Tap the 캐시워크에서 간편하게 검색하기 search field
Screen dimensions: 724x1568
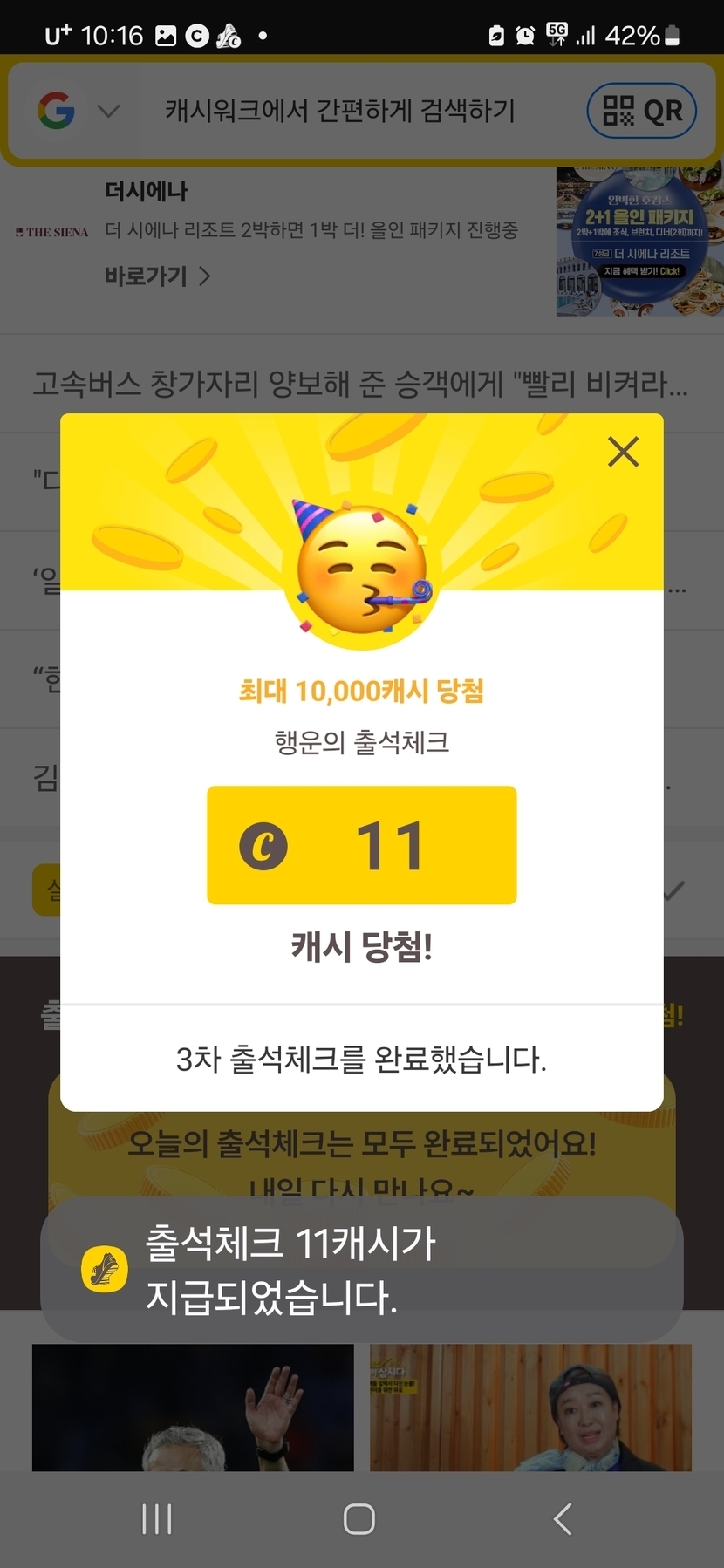tap(340, 111)
